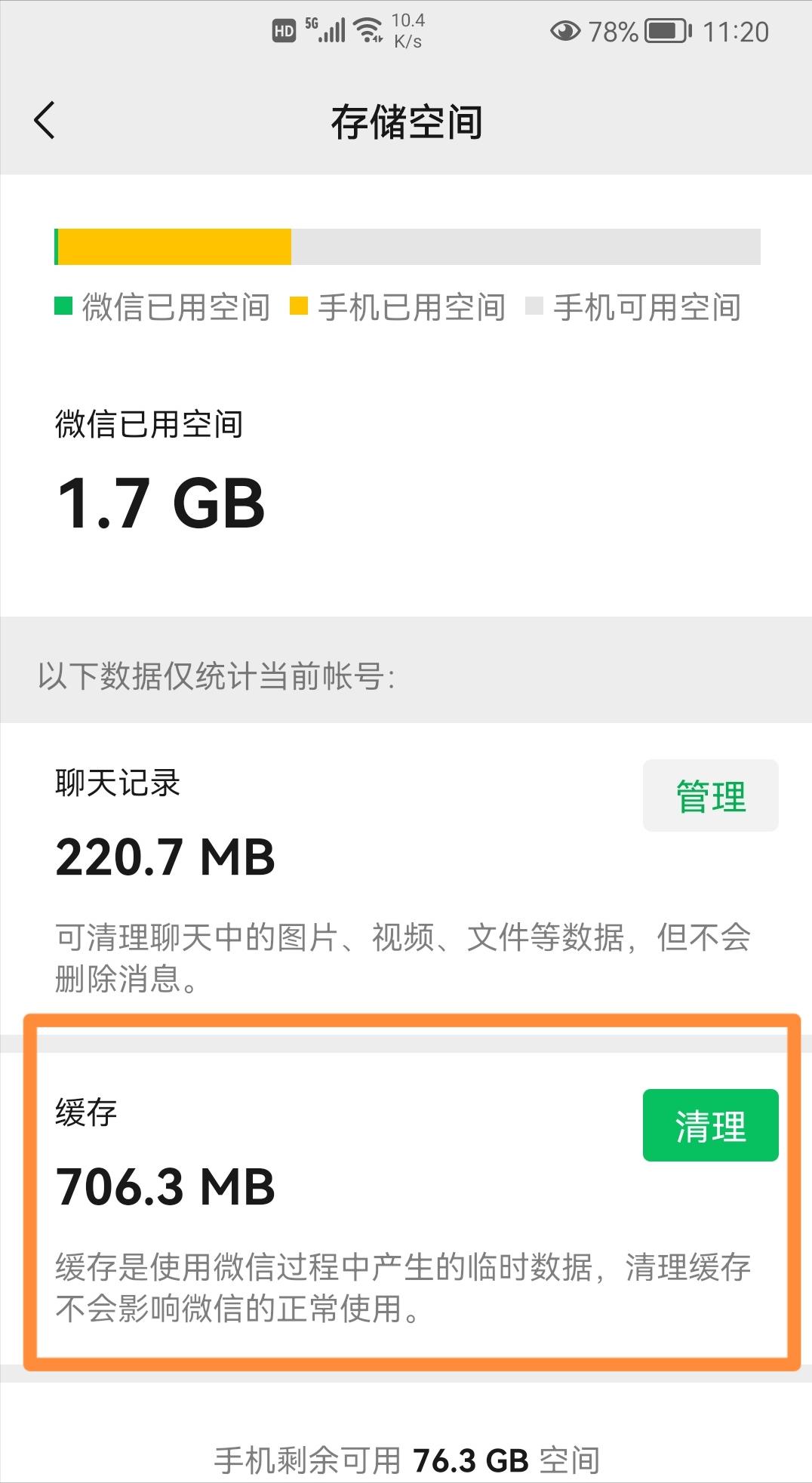Image resolution: width=812 pixels, height=1483 pixels.
Task: Tap the 5G network indicator in status bar
Action: point(311,24)
